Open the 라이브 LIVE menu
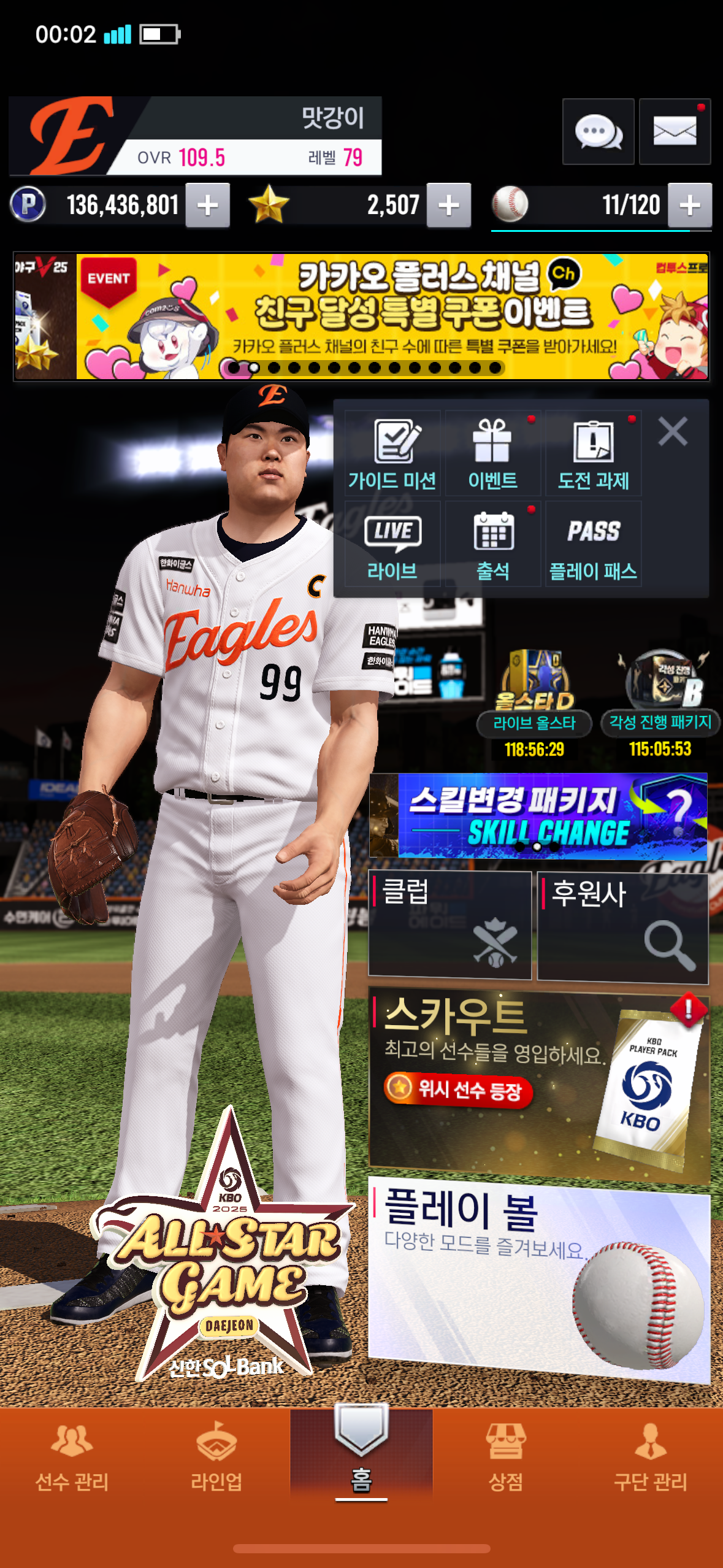Image resolution: width=723 pixels, height=1568 pixels. point(392,545)
